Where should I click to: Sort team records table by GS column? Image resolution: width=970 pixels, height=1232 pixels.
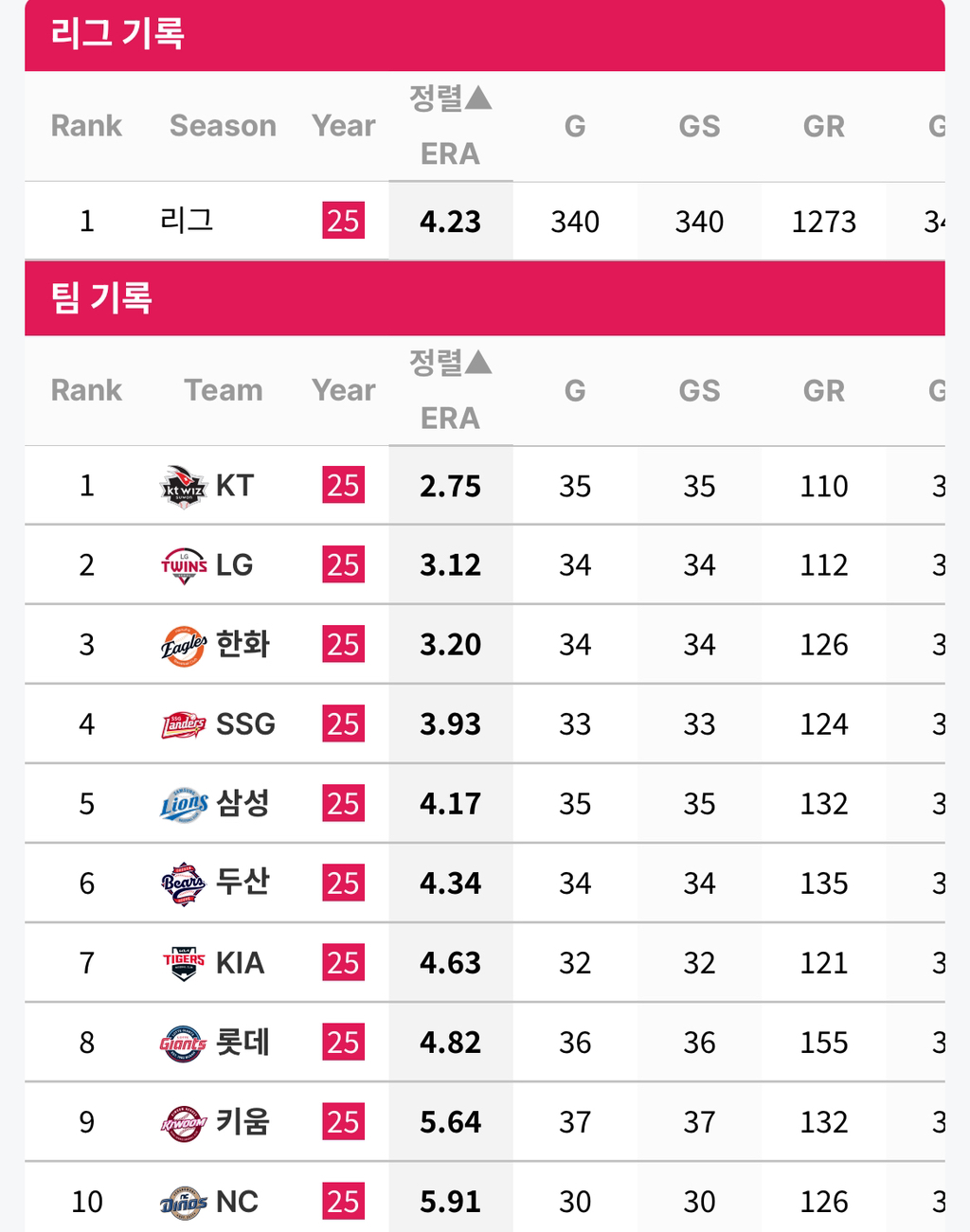(699, 390)
